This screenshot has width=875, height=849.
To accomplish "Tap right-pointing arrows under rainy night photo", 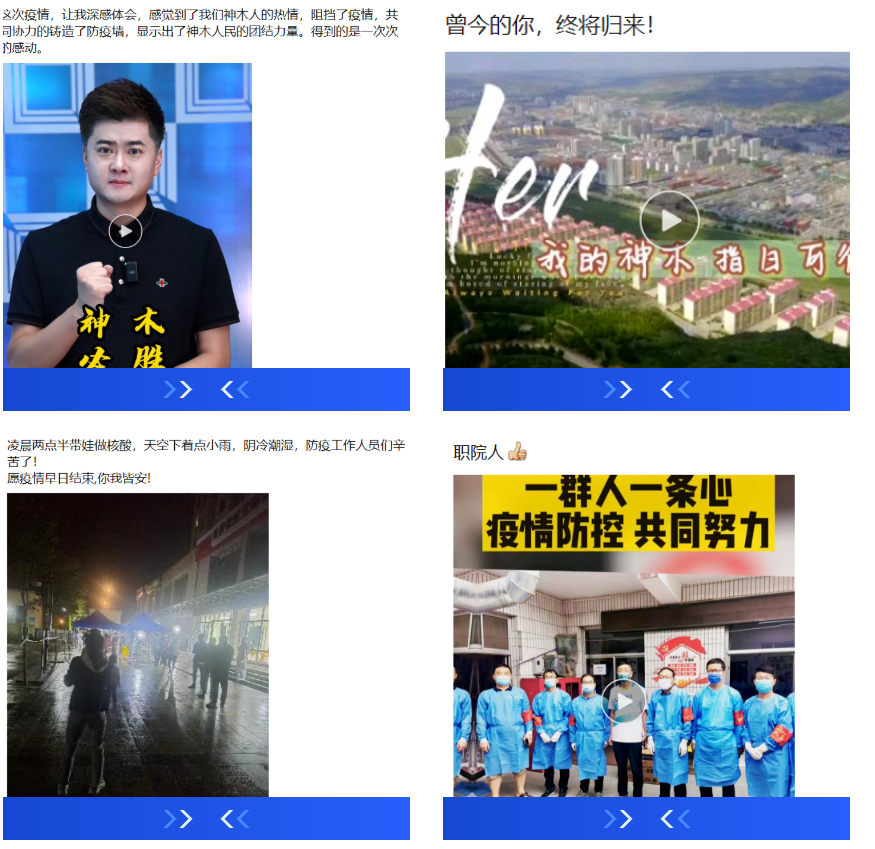I will [x=178, y=819].
